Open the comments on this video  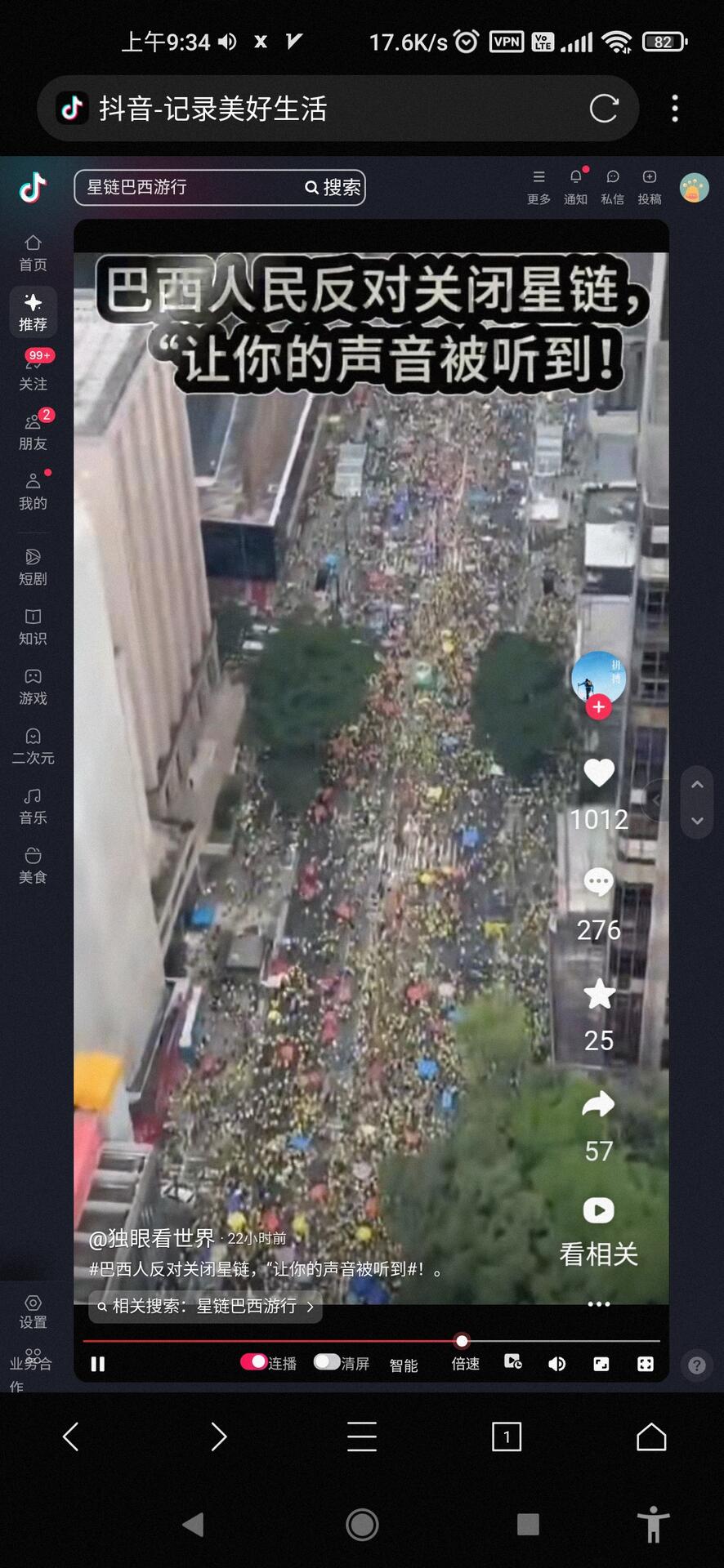599,881
